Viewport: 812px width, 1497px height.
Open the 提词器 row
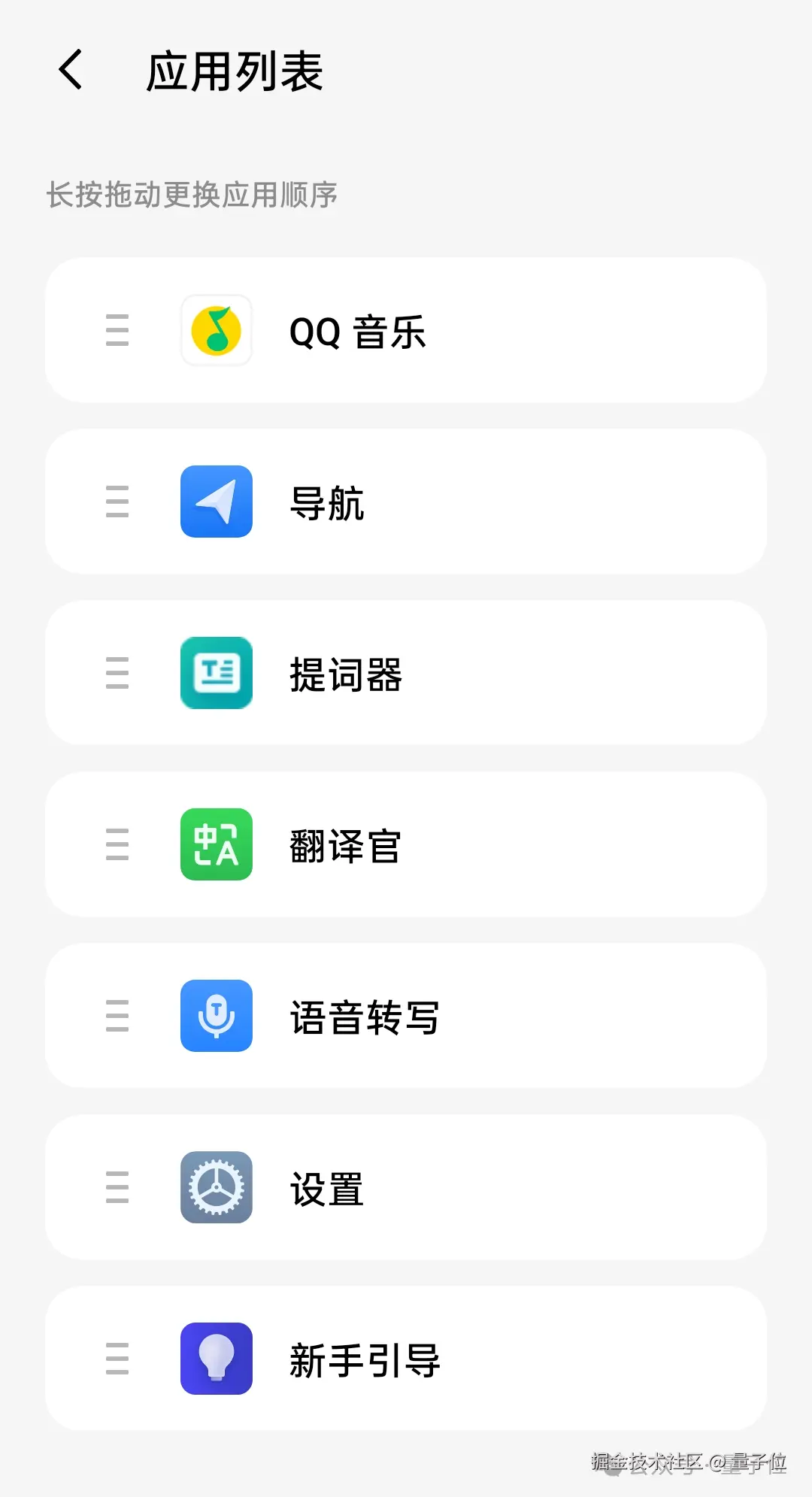(x=406, y=674)
